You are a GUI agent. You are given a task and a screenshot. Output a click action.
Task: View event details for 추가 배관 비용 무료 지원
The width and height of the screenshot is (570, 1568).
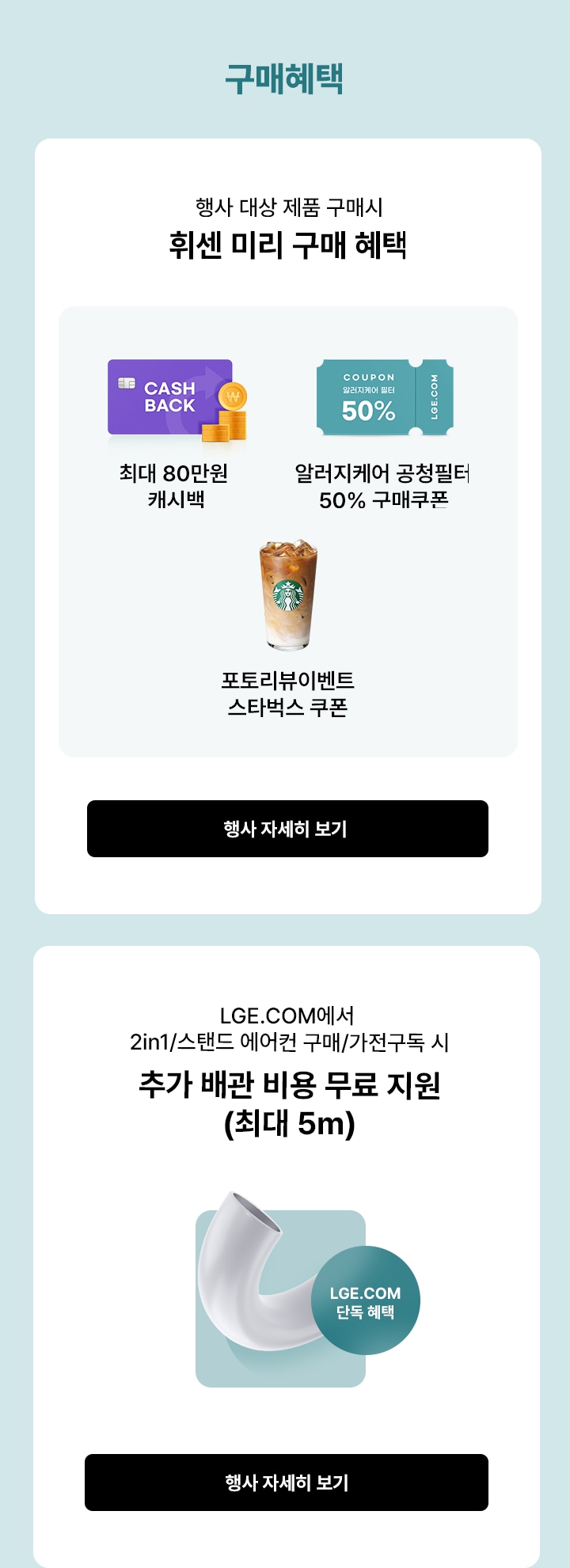click(287, 1483)
